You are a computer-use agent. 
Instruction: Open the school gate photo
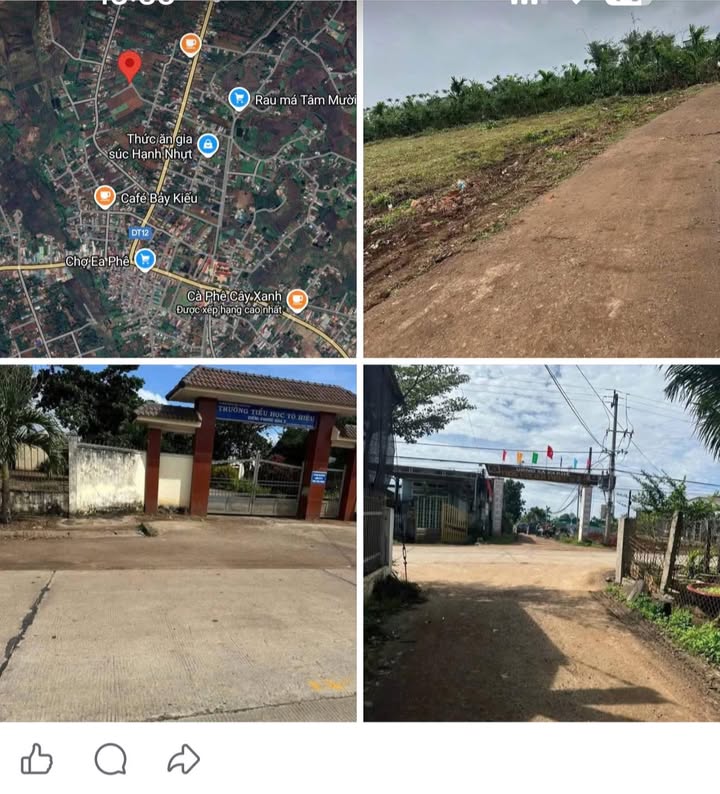click(178, 542)
